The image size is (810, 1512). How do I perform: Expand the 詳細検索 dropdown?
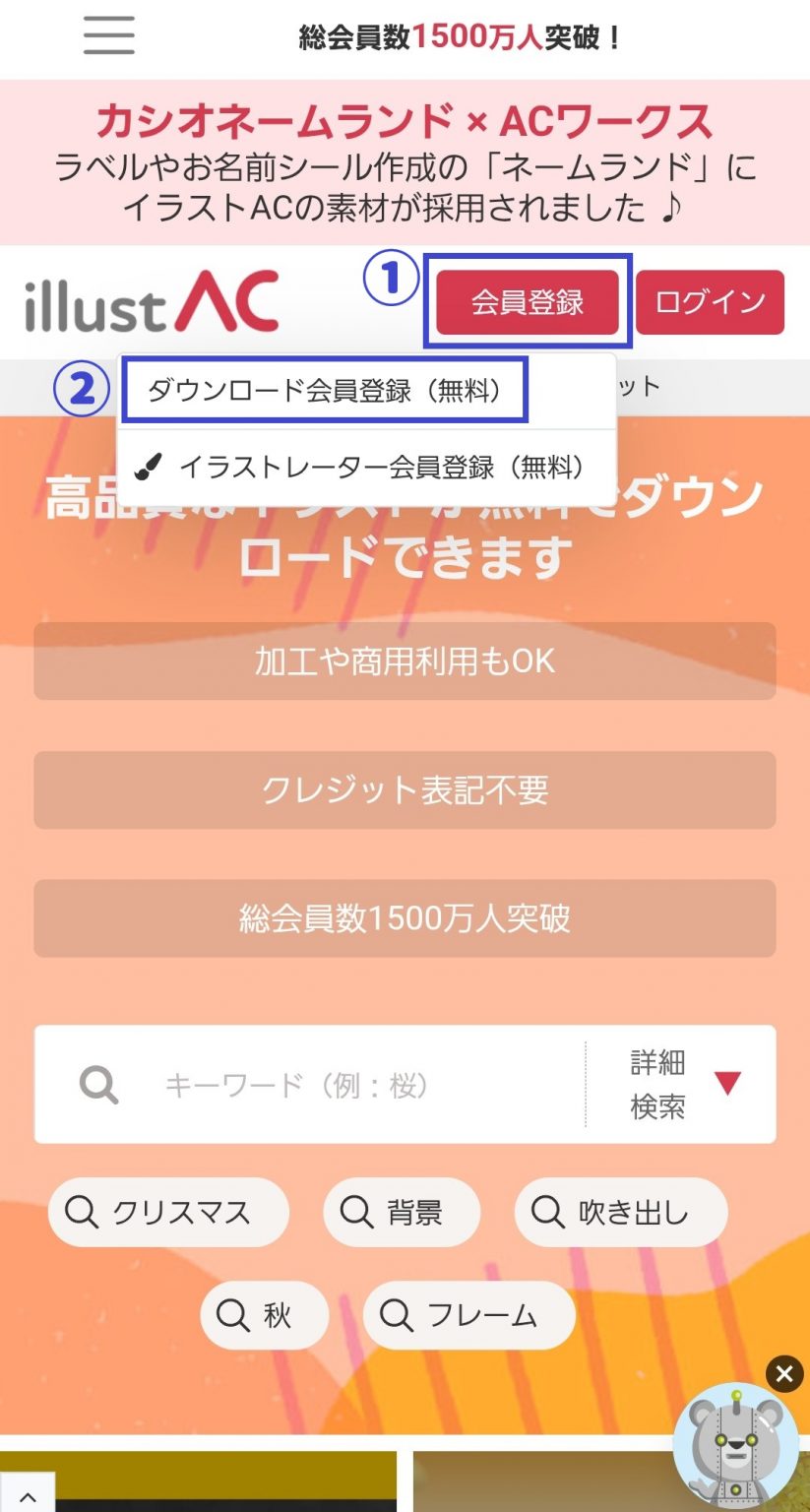(x=683, y=1085)
